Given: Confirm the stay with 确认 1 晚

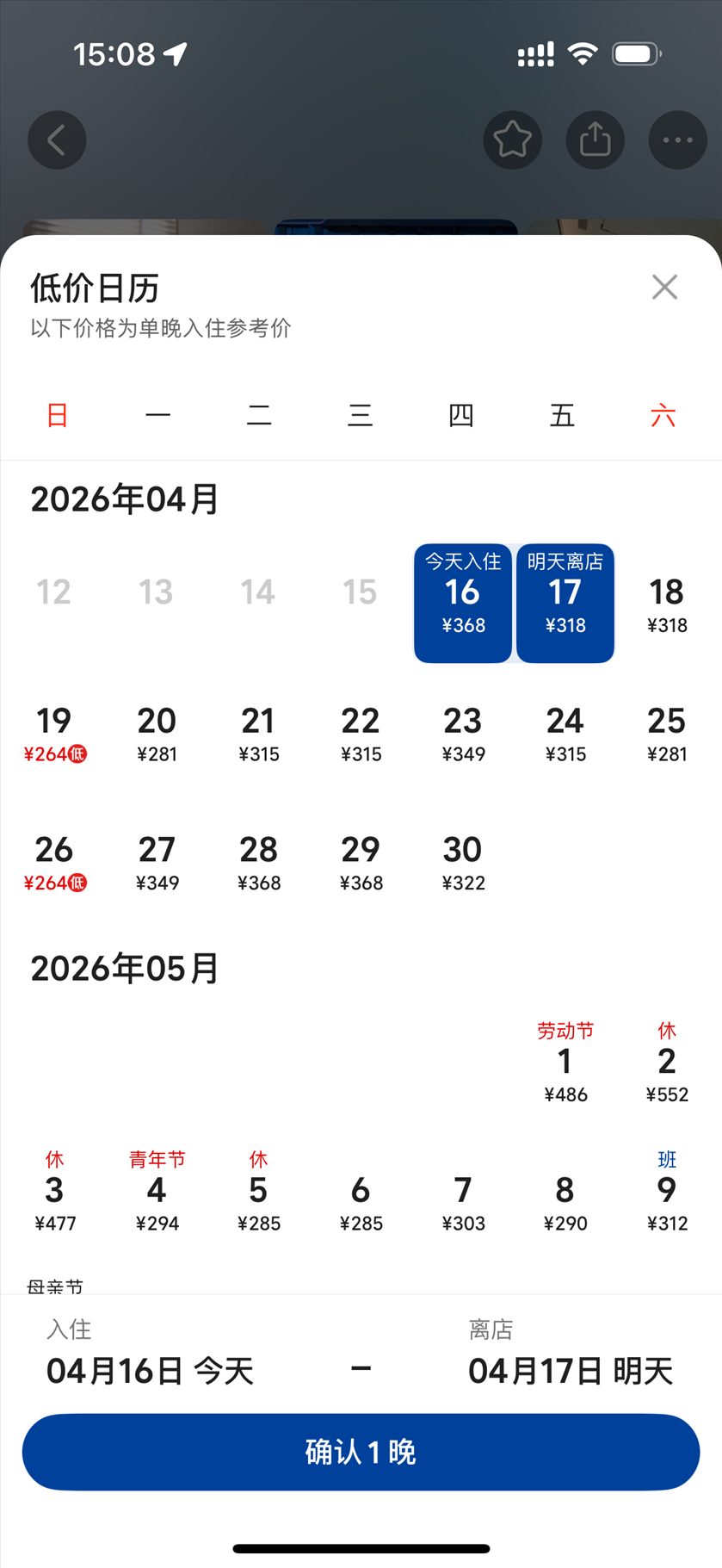Looking at the screenshot, I should click(x=361, y=1452).
